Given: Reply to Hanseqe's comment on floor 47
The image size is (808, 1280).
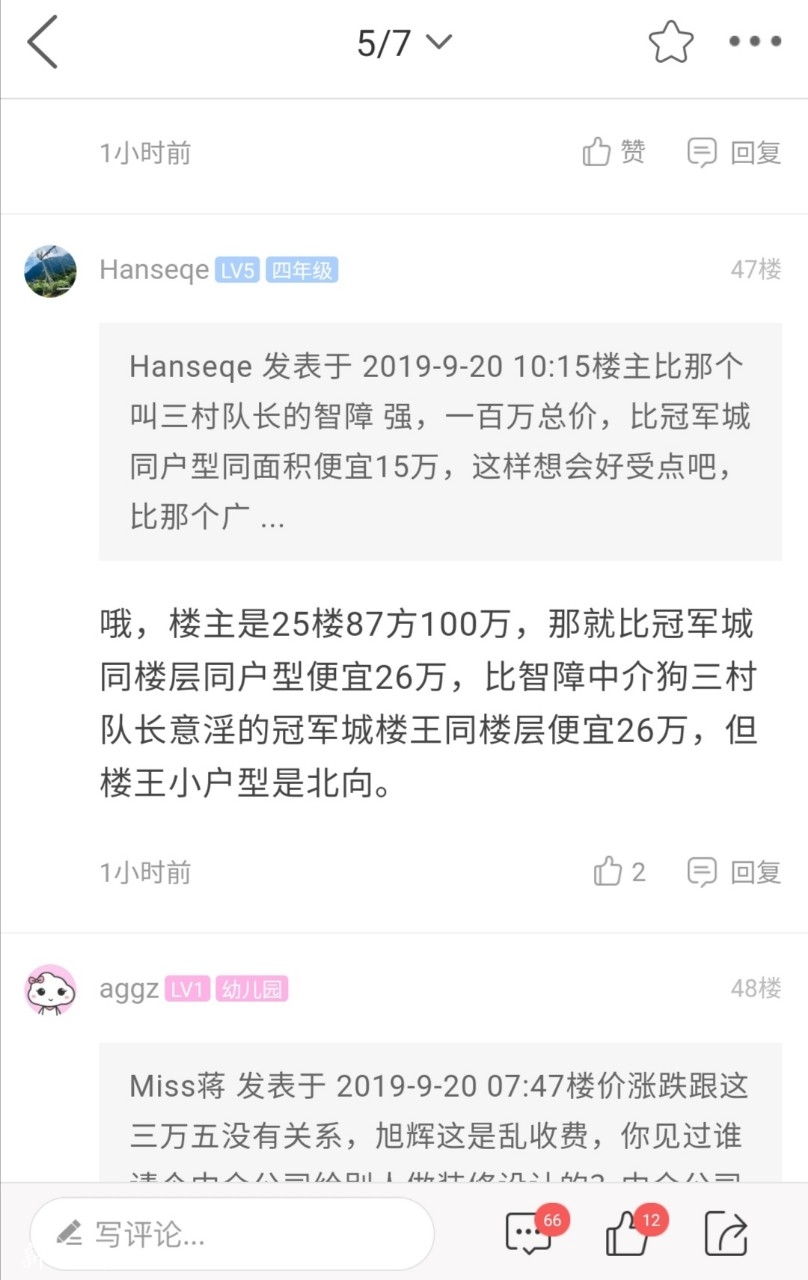Looking at the screenshot, I should click(x=734, y=872).
